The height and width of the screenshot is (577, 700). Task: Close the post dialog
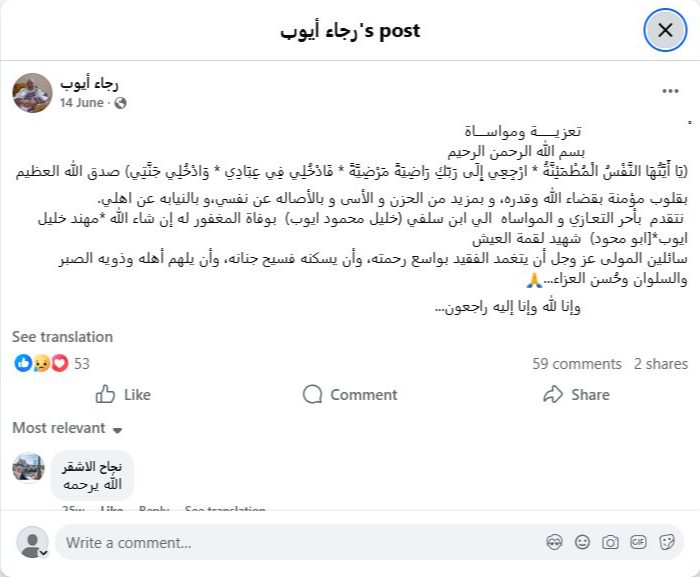(665, 30)
